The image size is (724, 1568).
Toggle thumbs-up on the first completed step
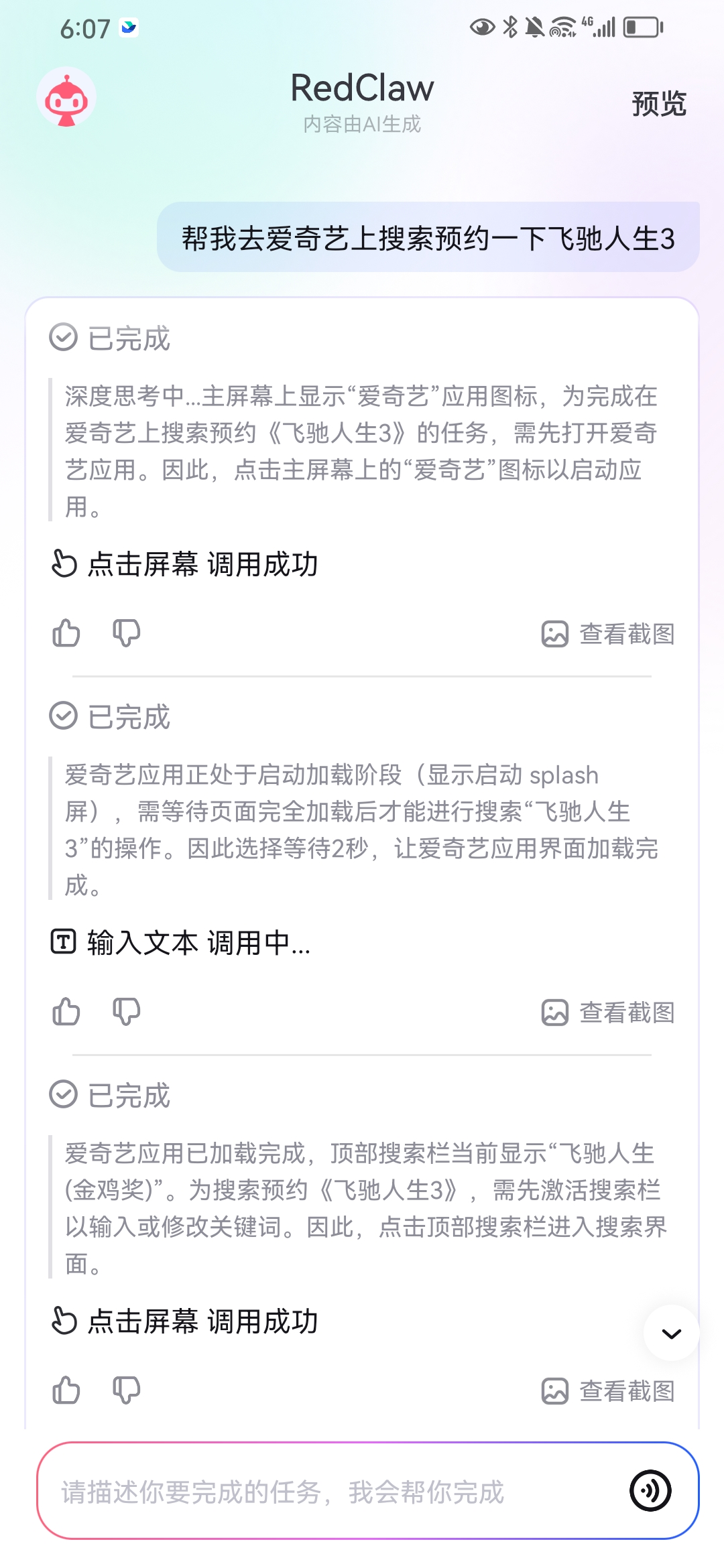tap(66, 633)
